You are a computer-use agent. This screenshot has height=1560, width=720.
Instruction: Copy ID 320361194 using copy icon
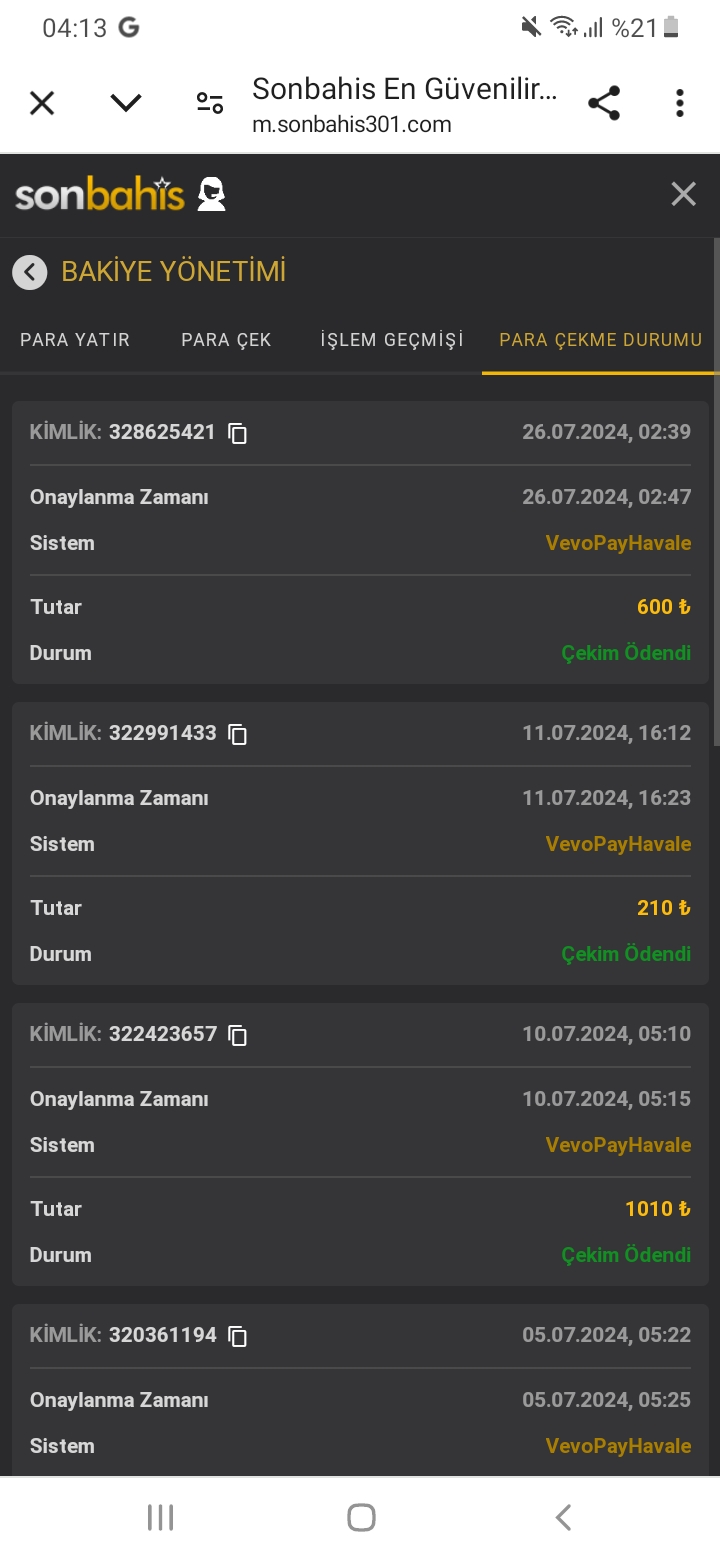click(236, 1335)
